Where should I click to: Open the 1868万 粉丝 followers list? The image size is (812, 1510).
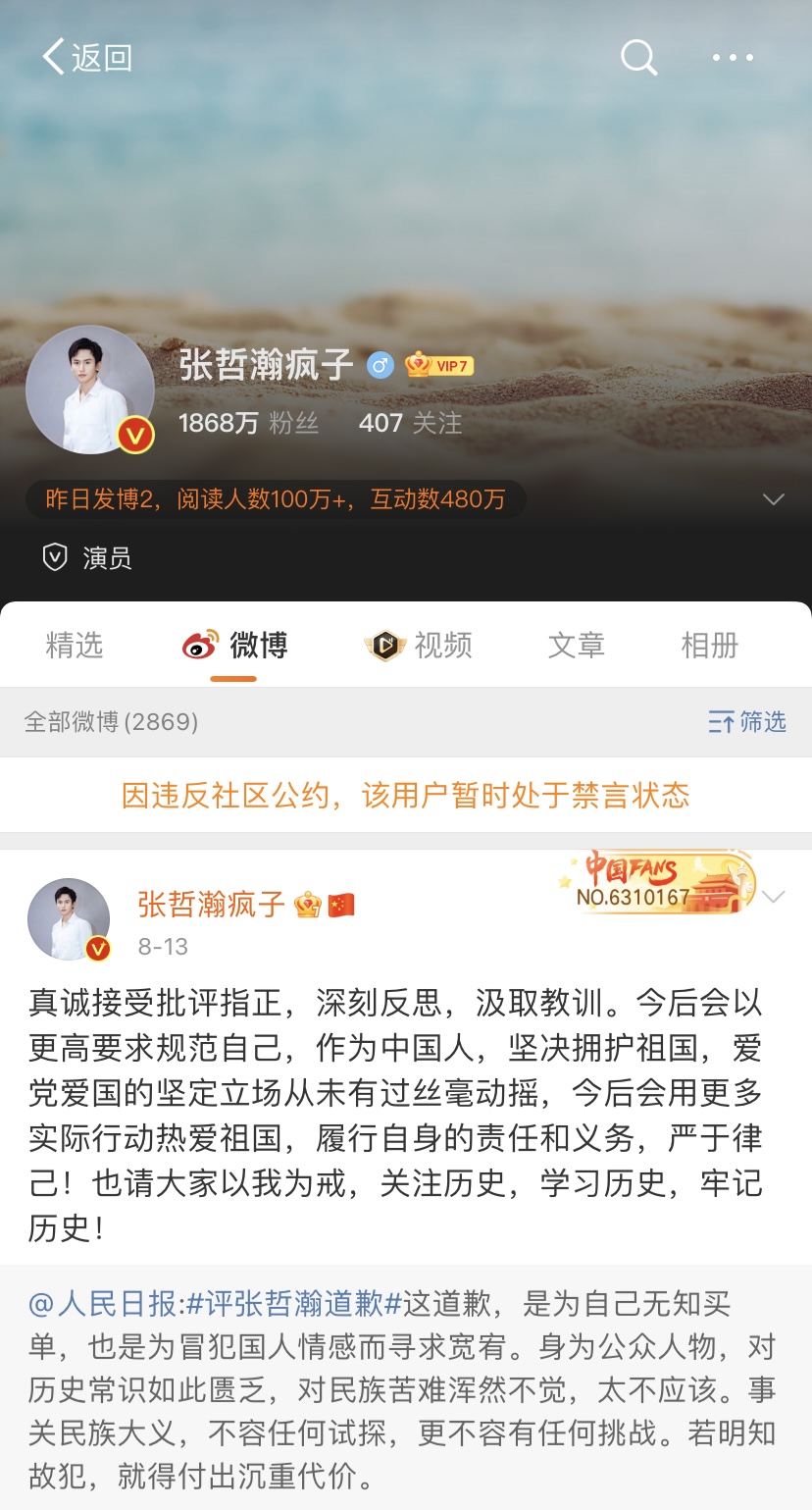[248, 423]
